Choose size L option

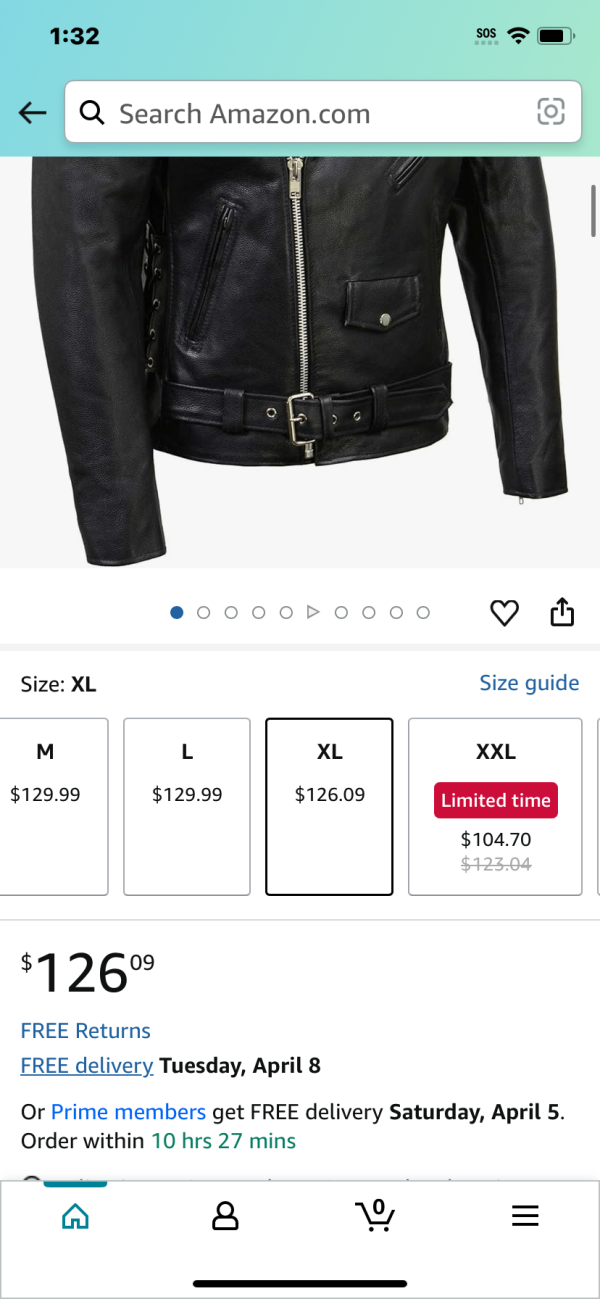click(x=187, y=806)
